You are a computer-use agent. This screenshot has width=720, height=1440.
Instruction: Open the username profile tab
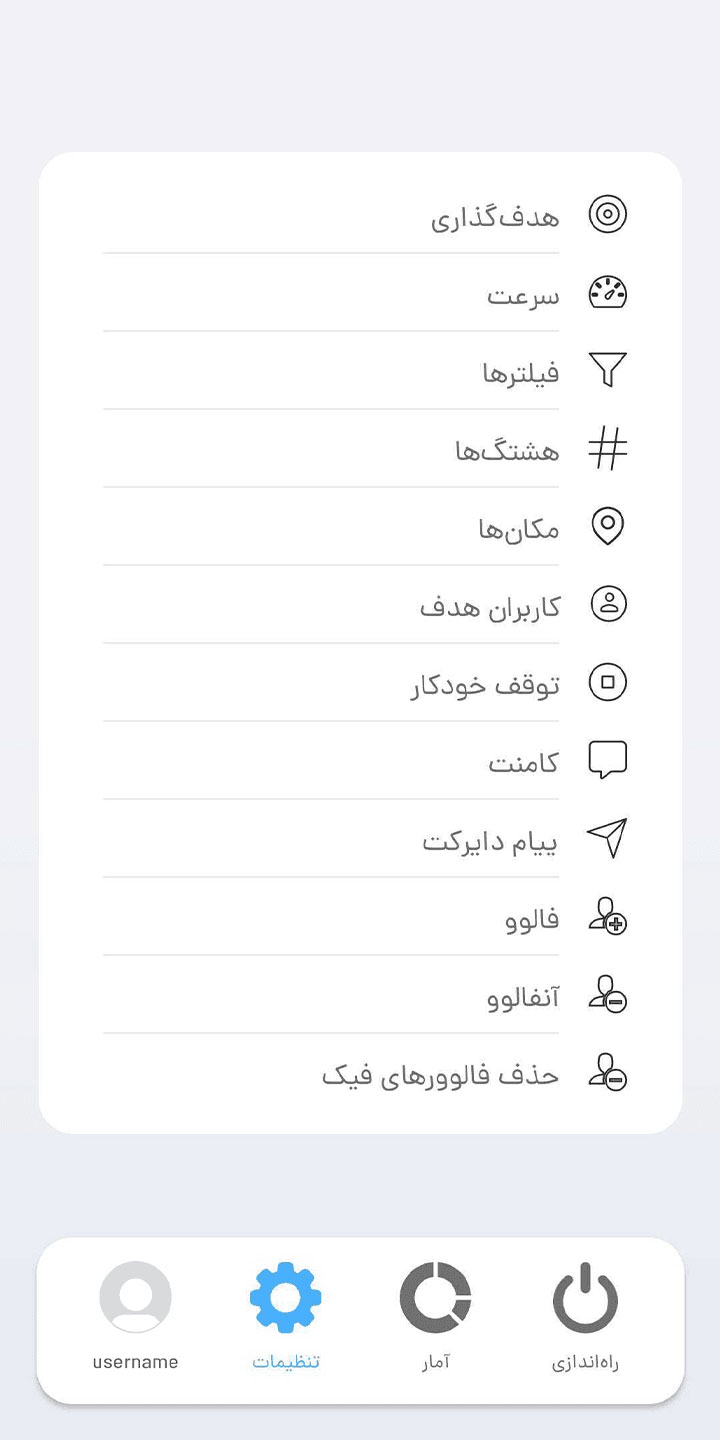135,1317
